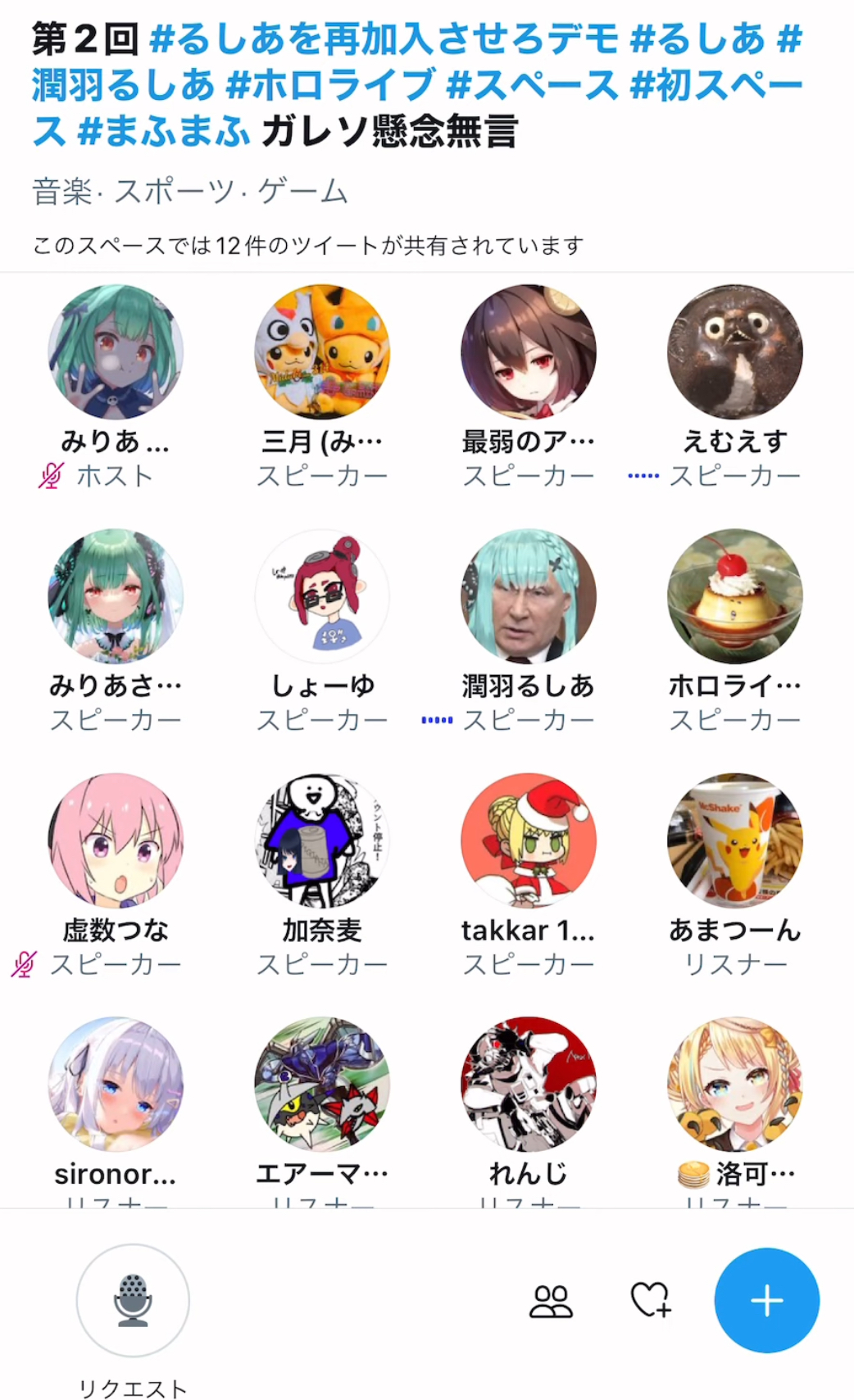Screen dimensions: 854x1400
Task: Send a reaction with the heart icon
Action: 651,1300
